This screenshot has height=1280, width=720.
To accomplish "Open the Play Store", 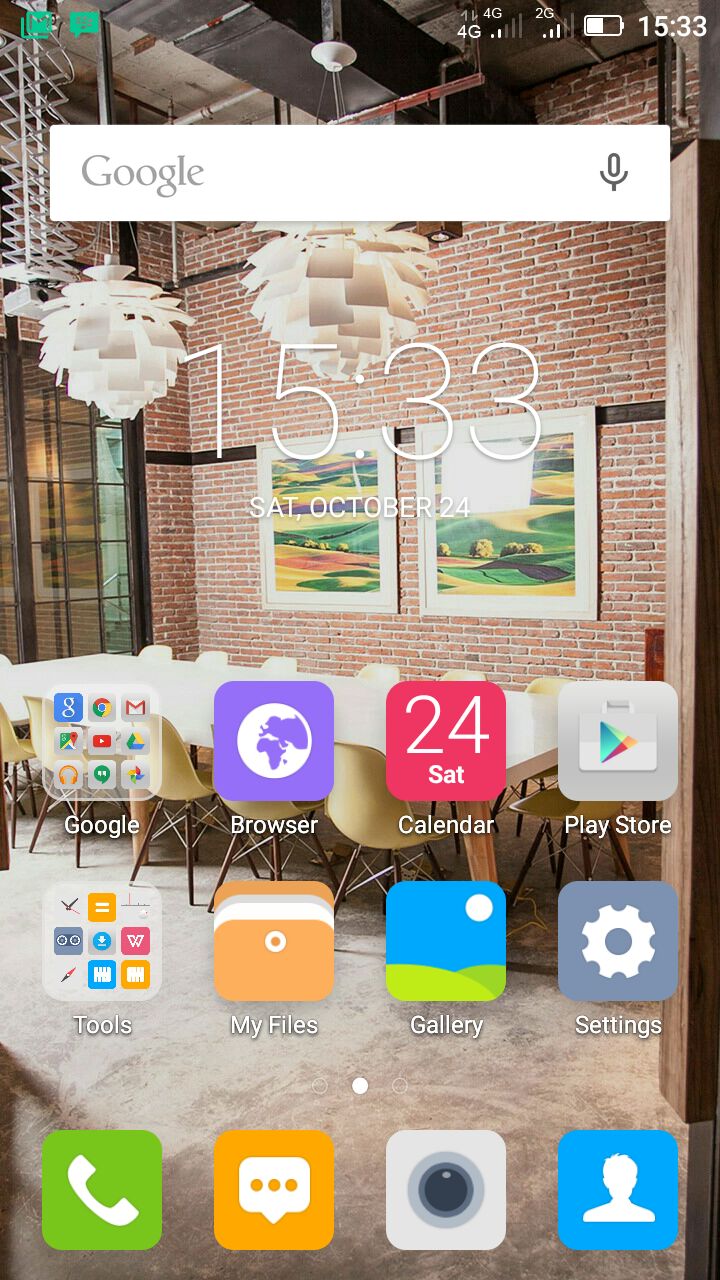I will pos(618,741).
